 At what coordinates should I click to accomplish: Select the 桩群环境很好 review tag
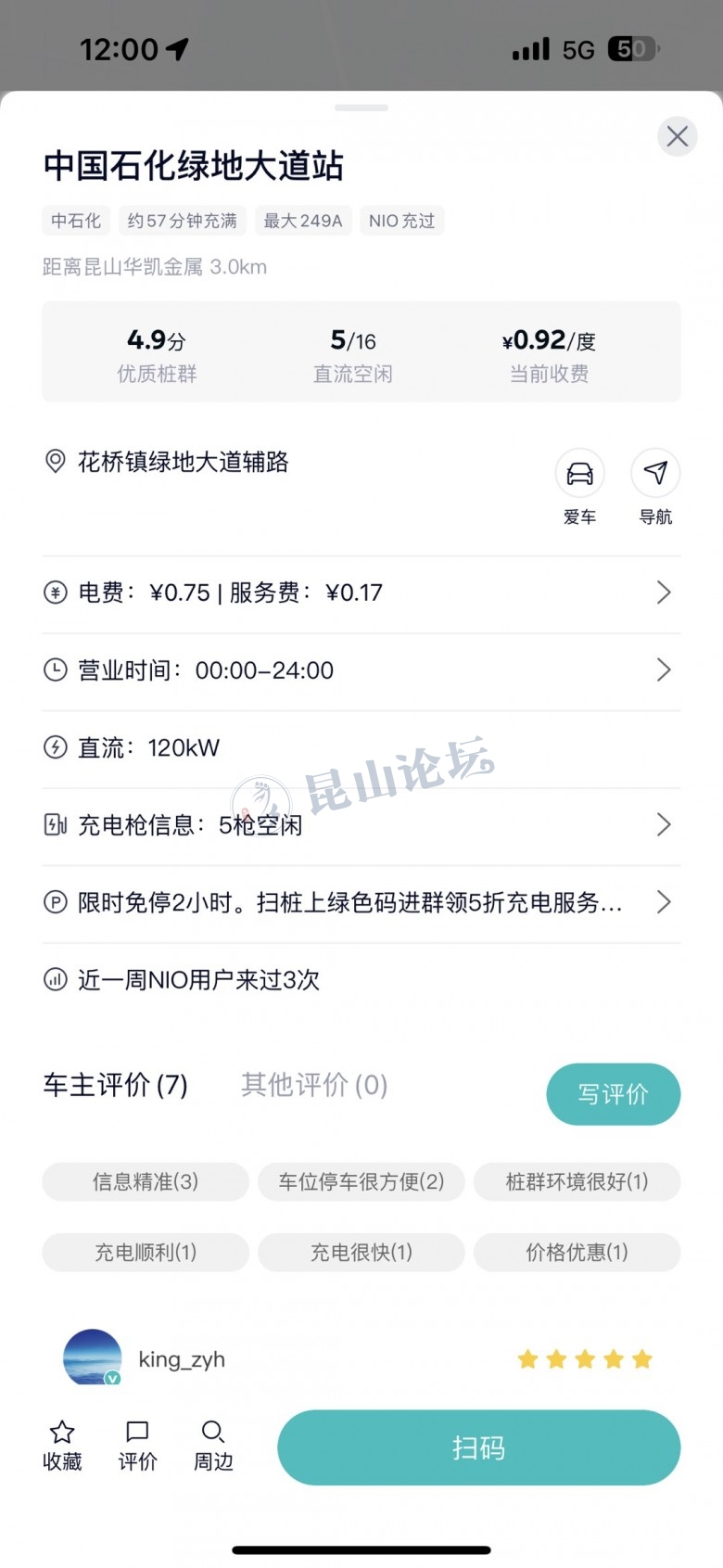pyautogui.click(x=577, y=1181)
